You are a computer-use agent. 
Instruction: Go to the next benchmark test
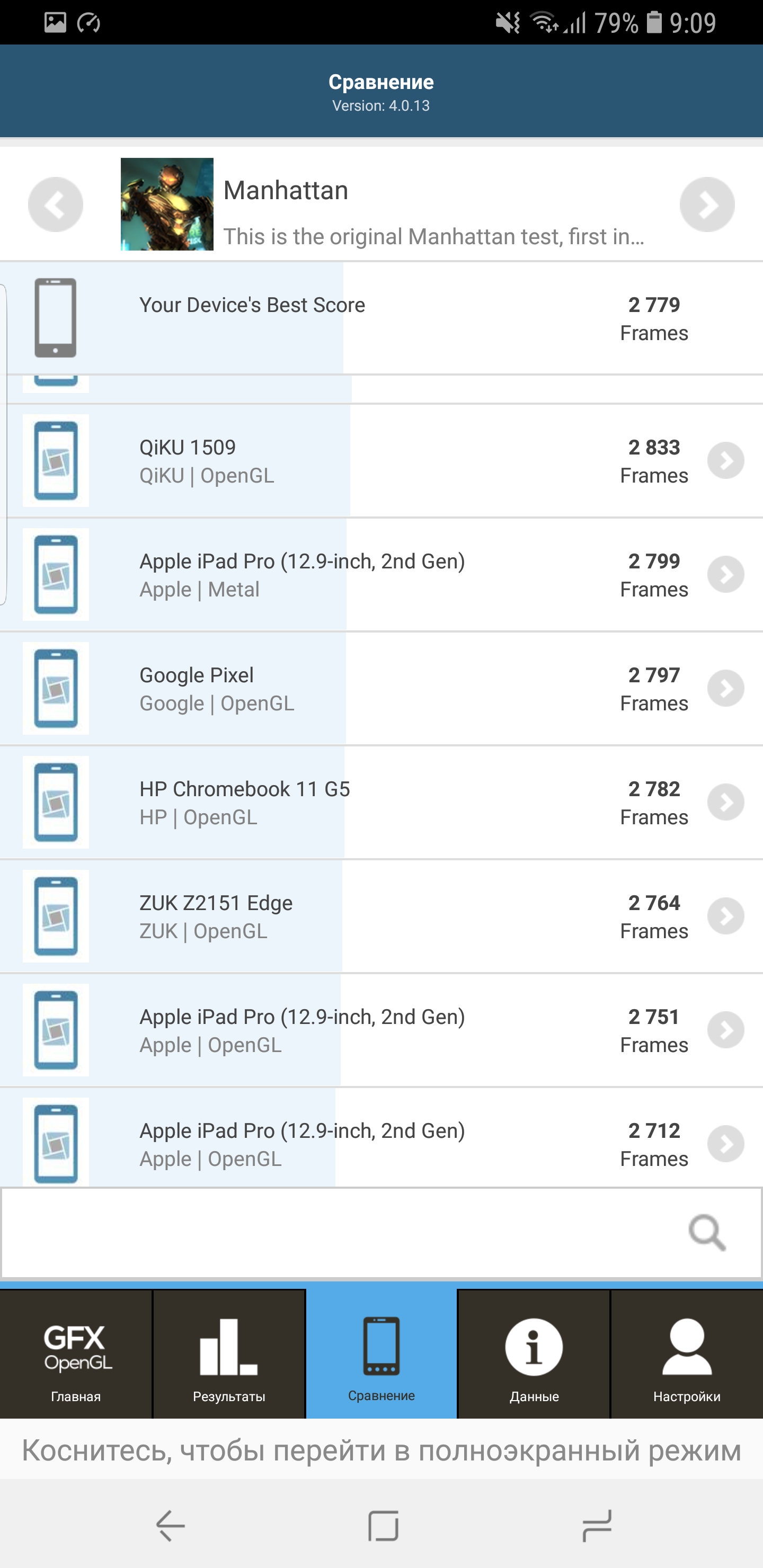706,204
